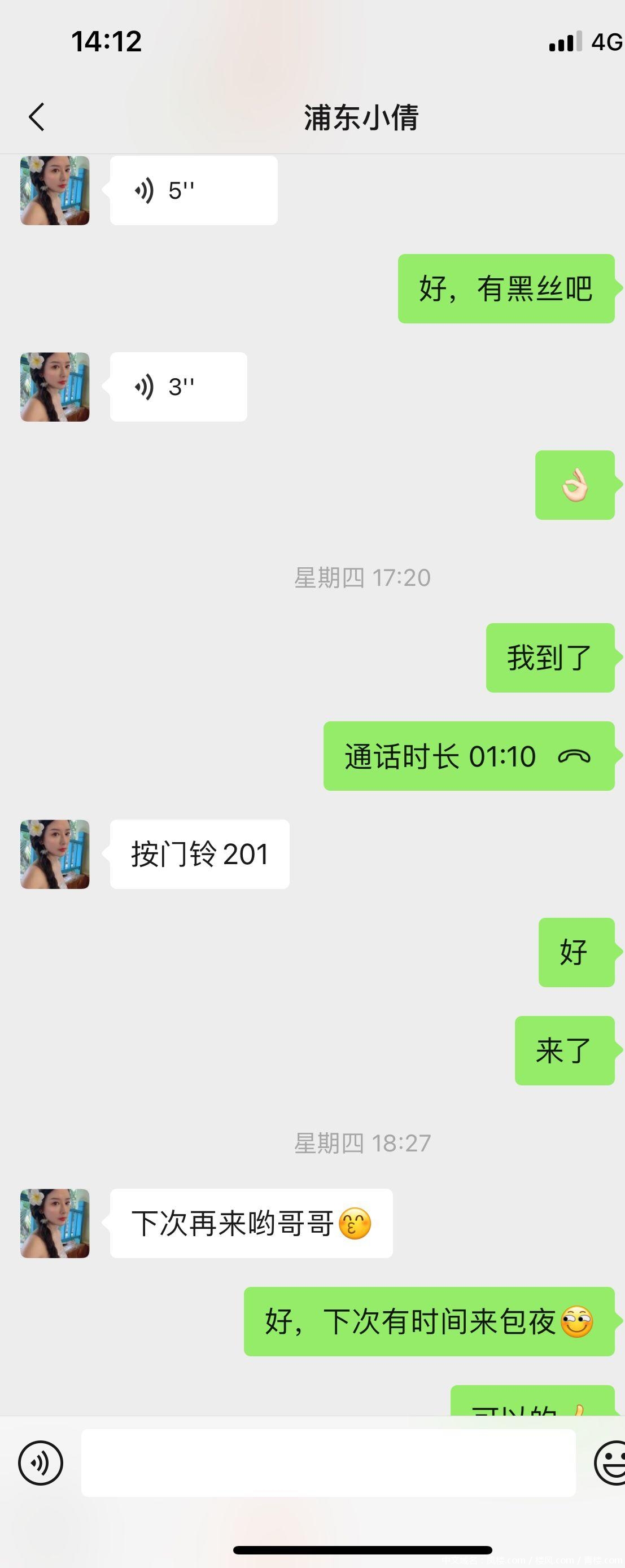Tap the back arrow to leave the chat
This screenshot has height=1568, width=625.
[x=37, y=117]
